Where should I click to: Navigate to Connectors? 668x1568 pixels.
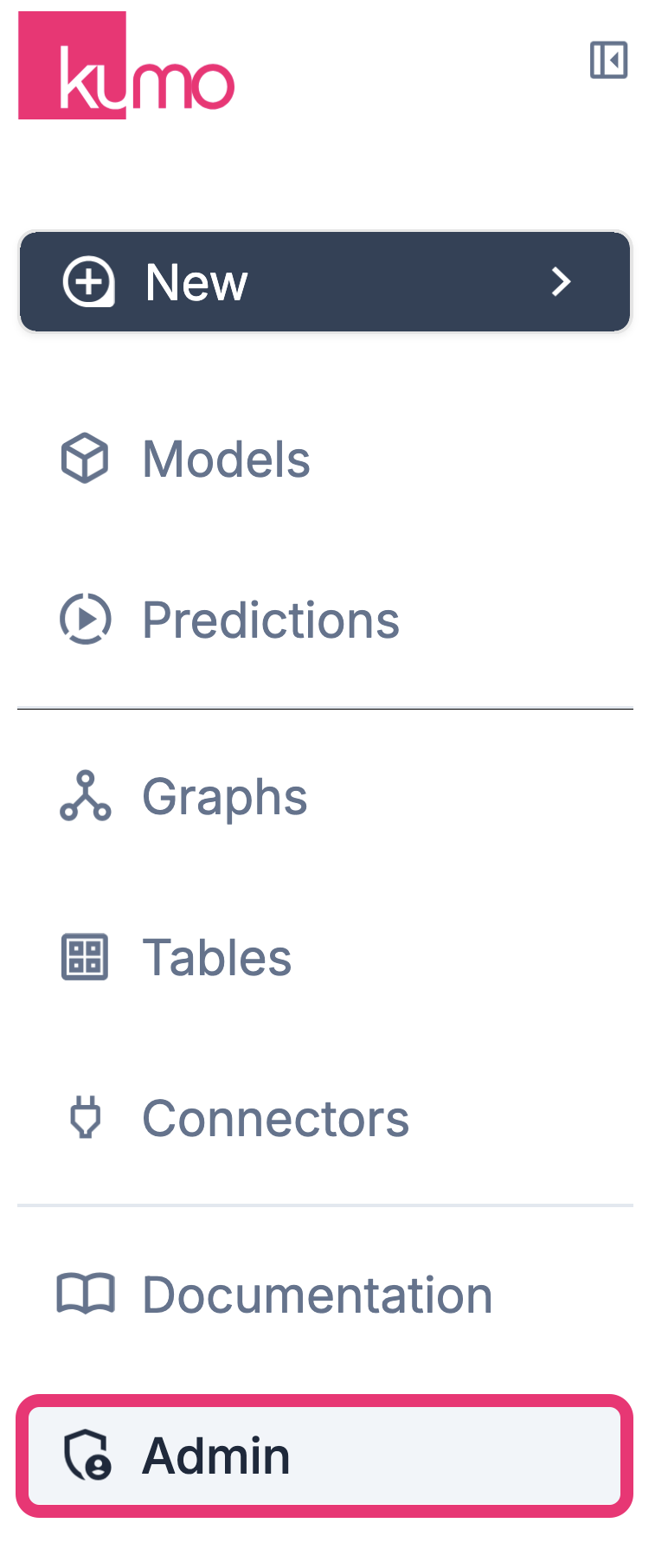pos(275,1118)
